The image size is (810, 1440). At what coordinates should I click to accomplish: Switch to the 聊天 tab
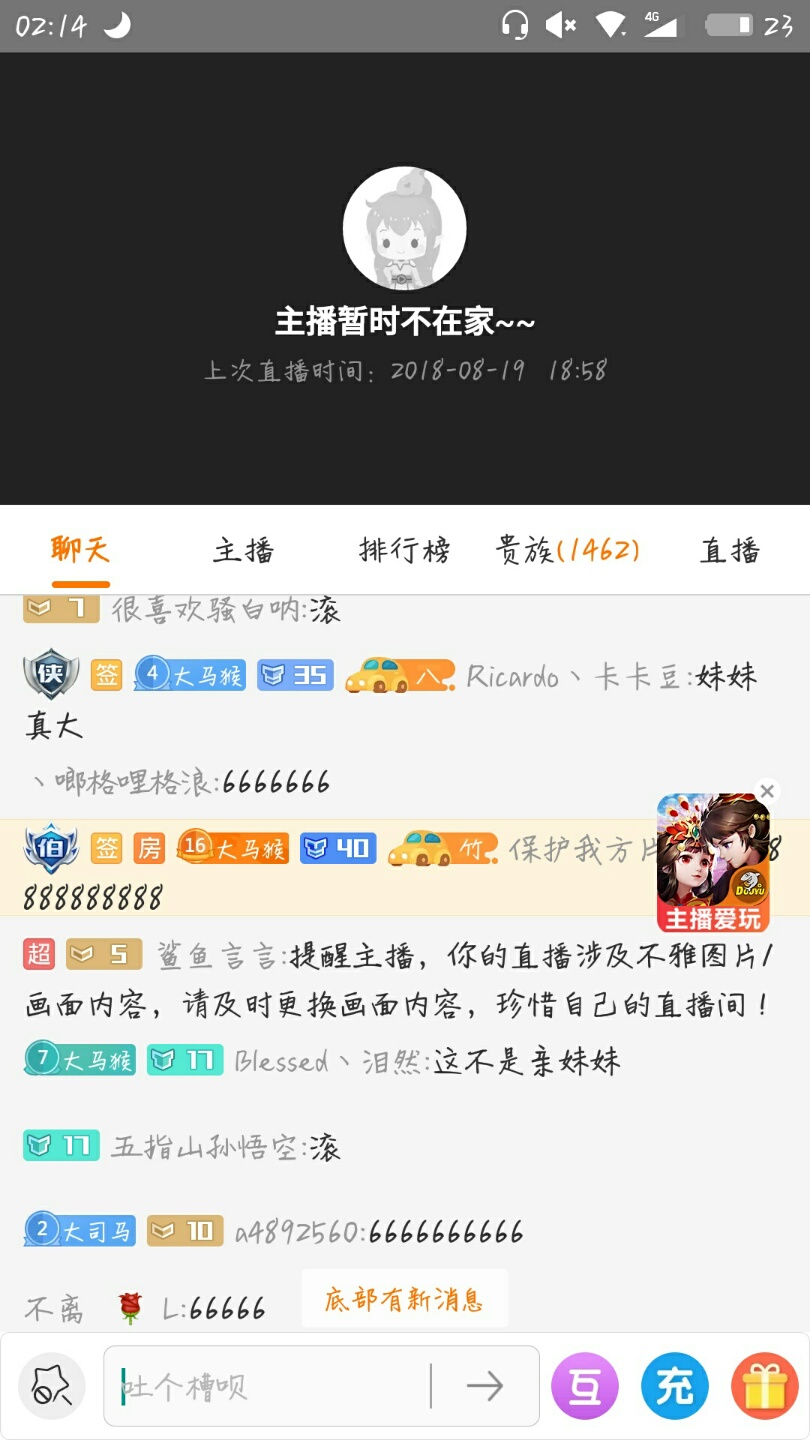pos(80,550)
